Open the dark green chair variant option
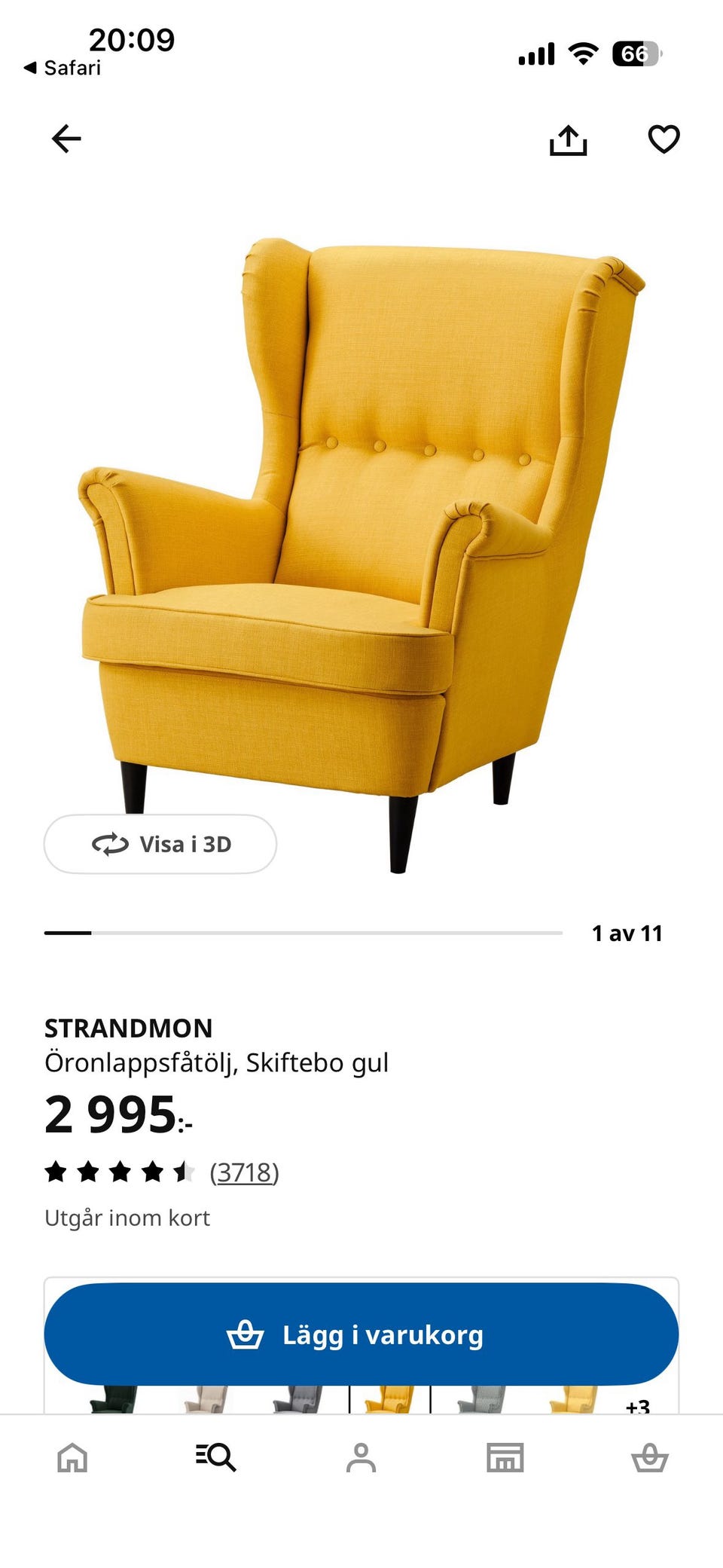Image resolution: width=723 pixels, height=1568 pixels. [x=113, y=1401]
